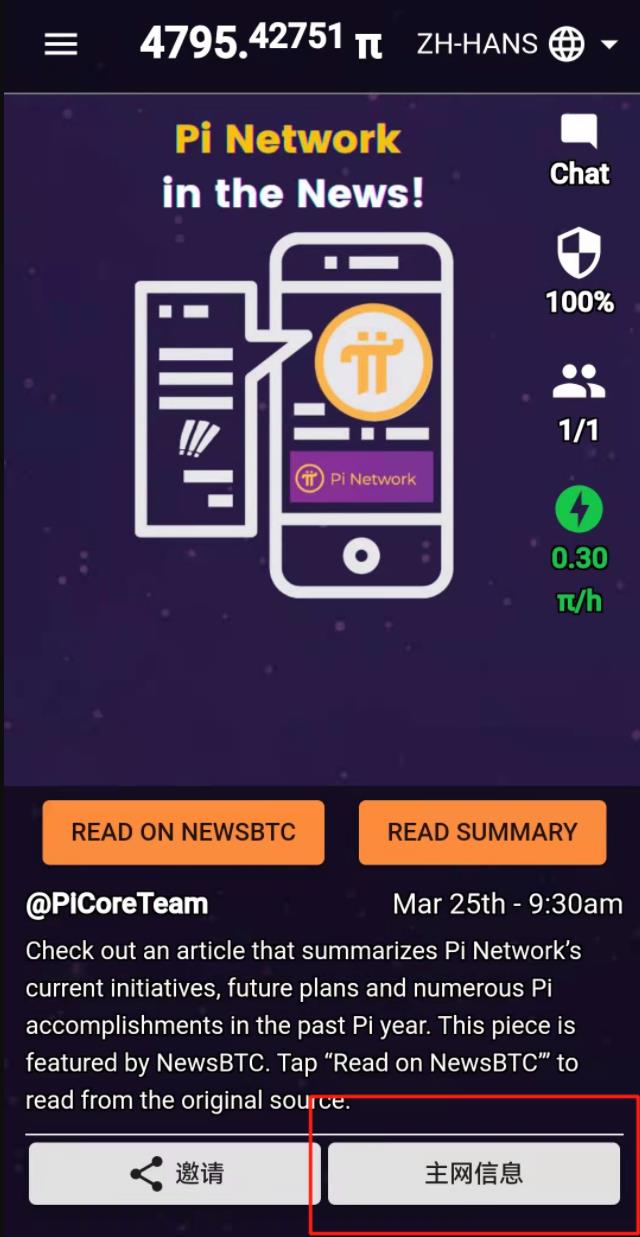Open READ SUMMARY of the article
640x1237 pixels.
coord(482,832)
